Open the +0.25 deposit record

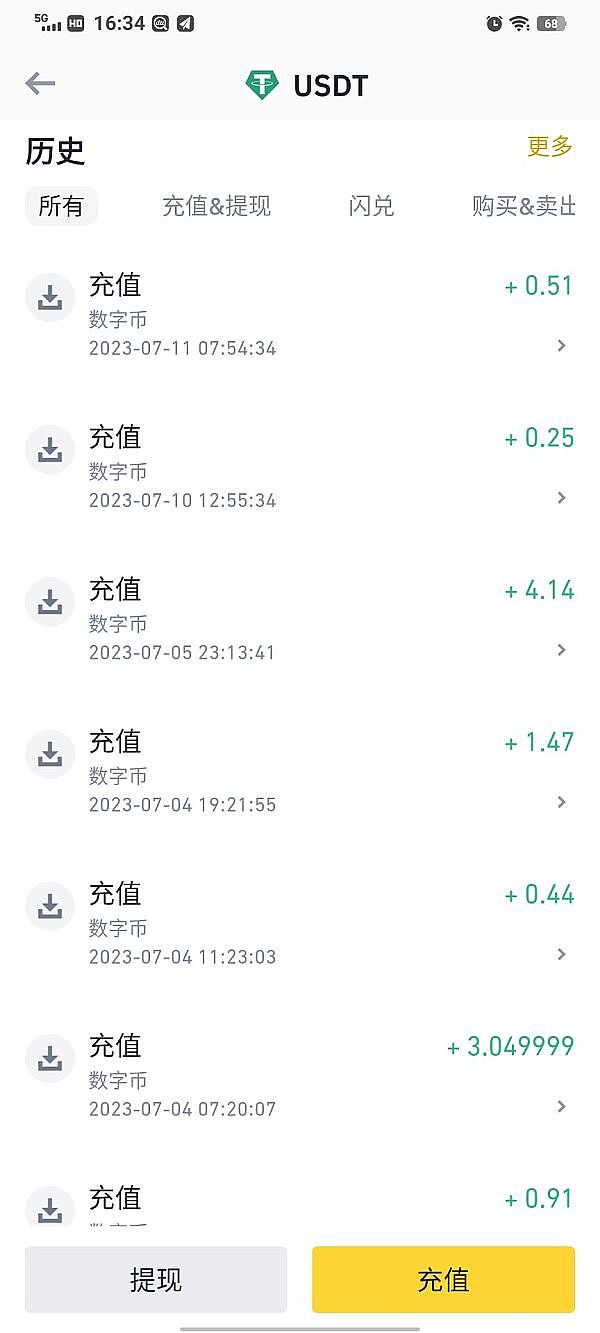(x=300, y=468)
